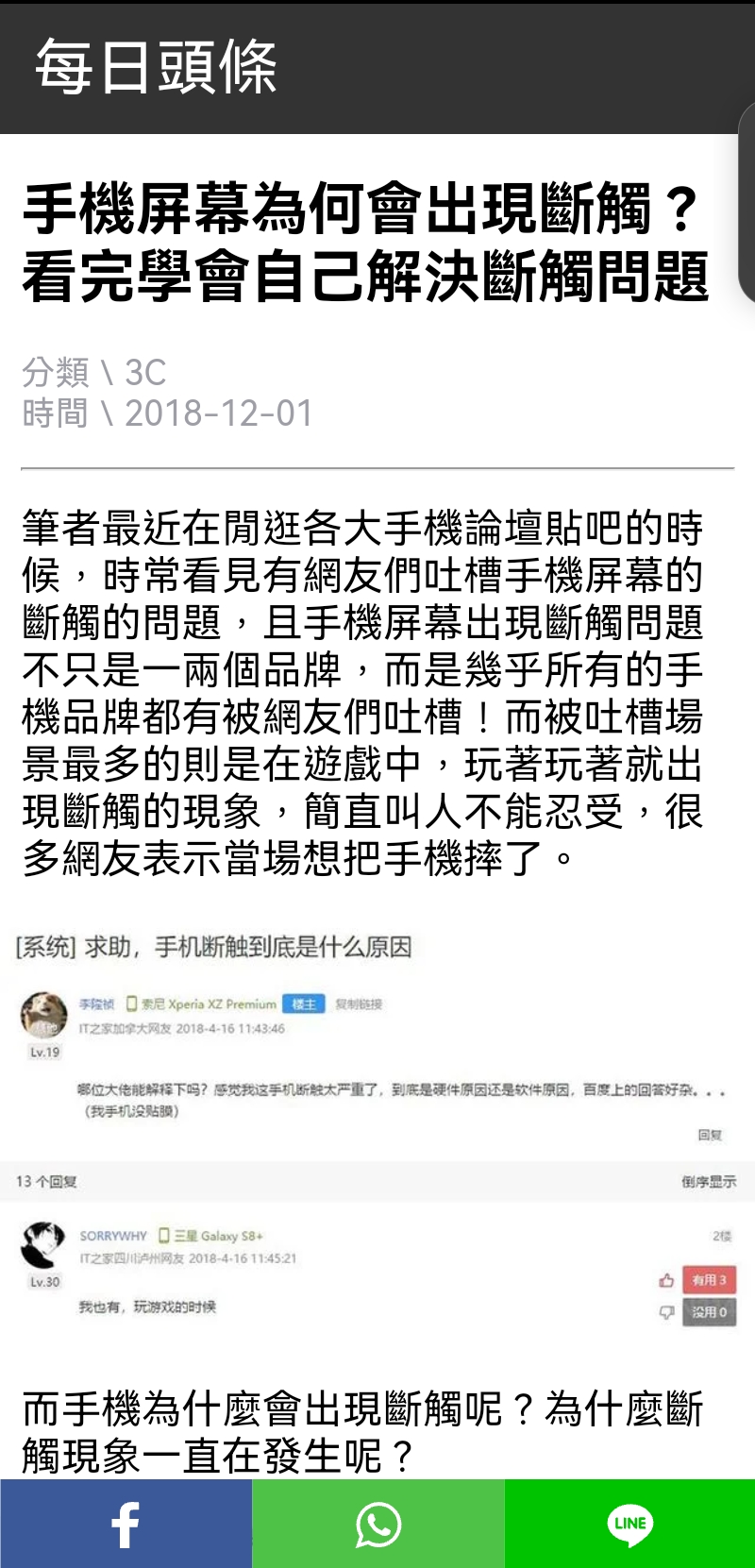Open the 3C category link

point(145,373)
